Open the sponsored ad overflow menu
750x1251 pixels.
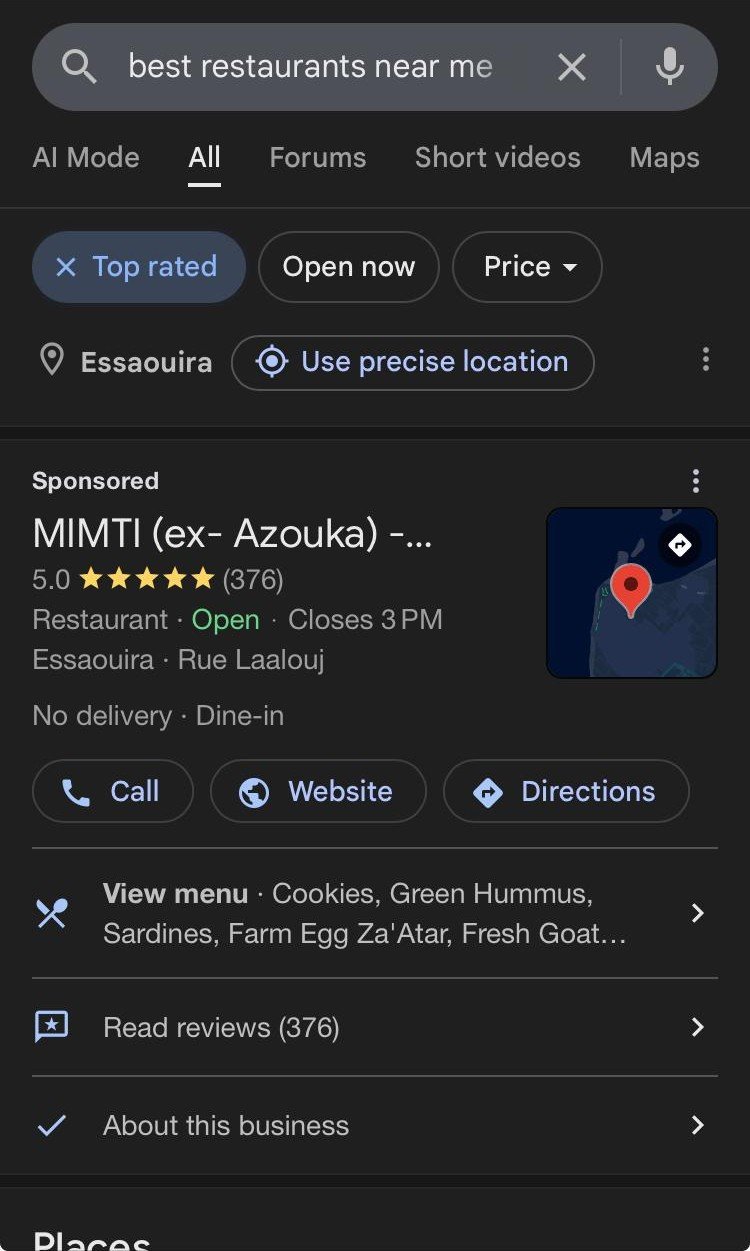pyautogui.click(x=696, y=481)
